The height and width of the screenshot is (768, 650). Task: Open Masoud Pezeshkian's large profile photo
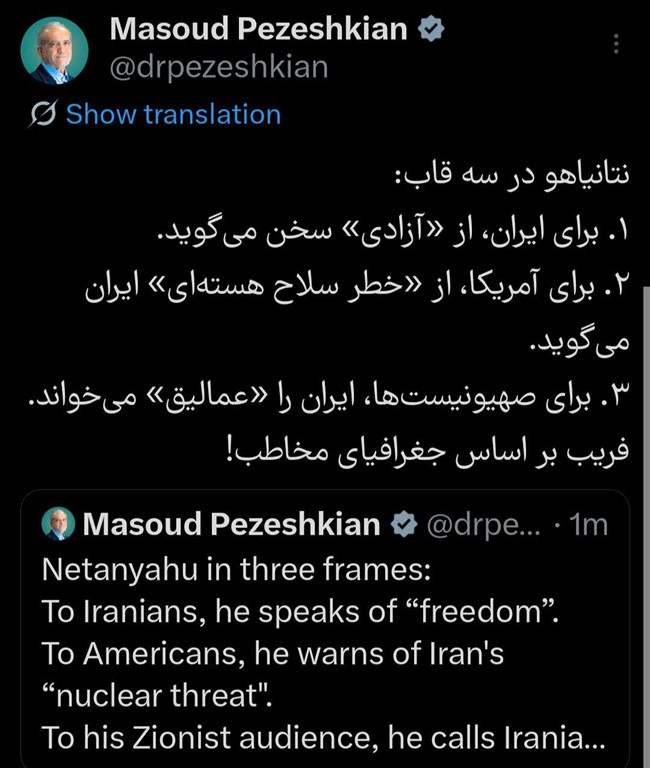pos(54,50)
